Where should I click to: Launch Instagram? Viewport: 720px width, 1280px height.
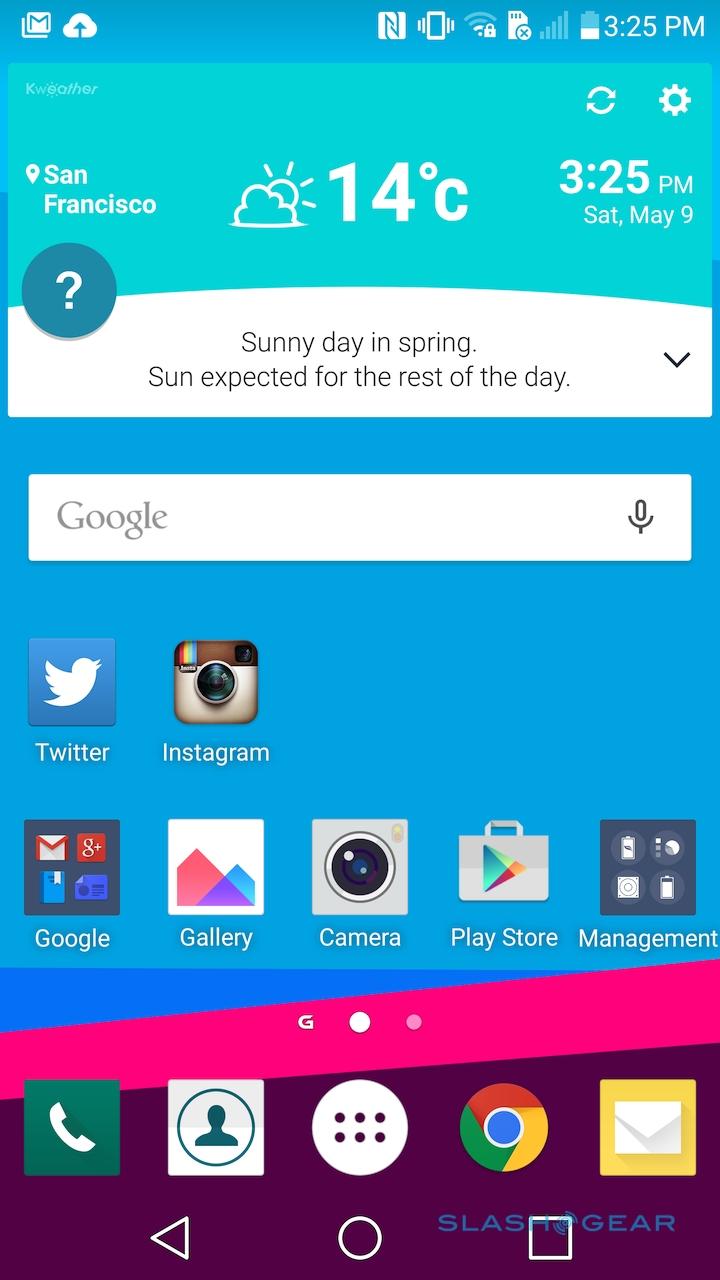[x=216, y=682]
